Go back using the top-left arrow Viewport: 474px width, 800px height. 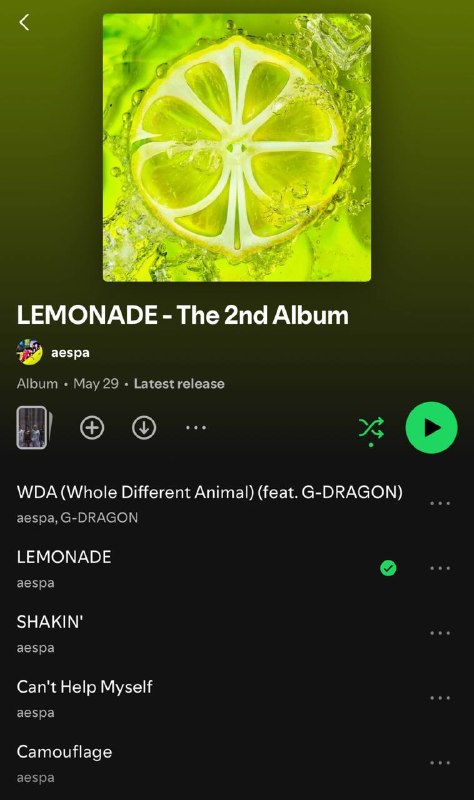(24, 22)
